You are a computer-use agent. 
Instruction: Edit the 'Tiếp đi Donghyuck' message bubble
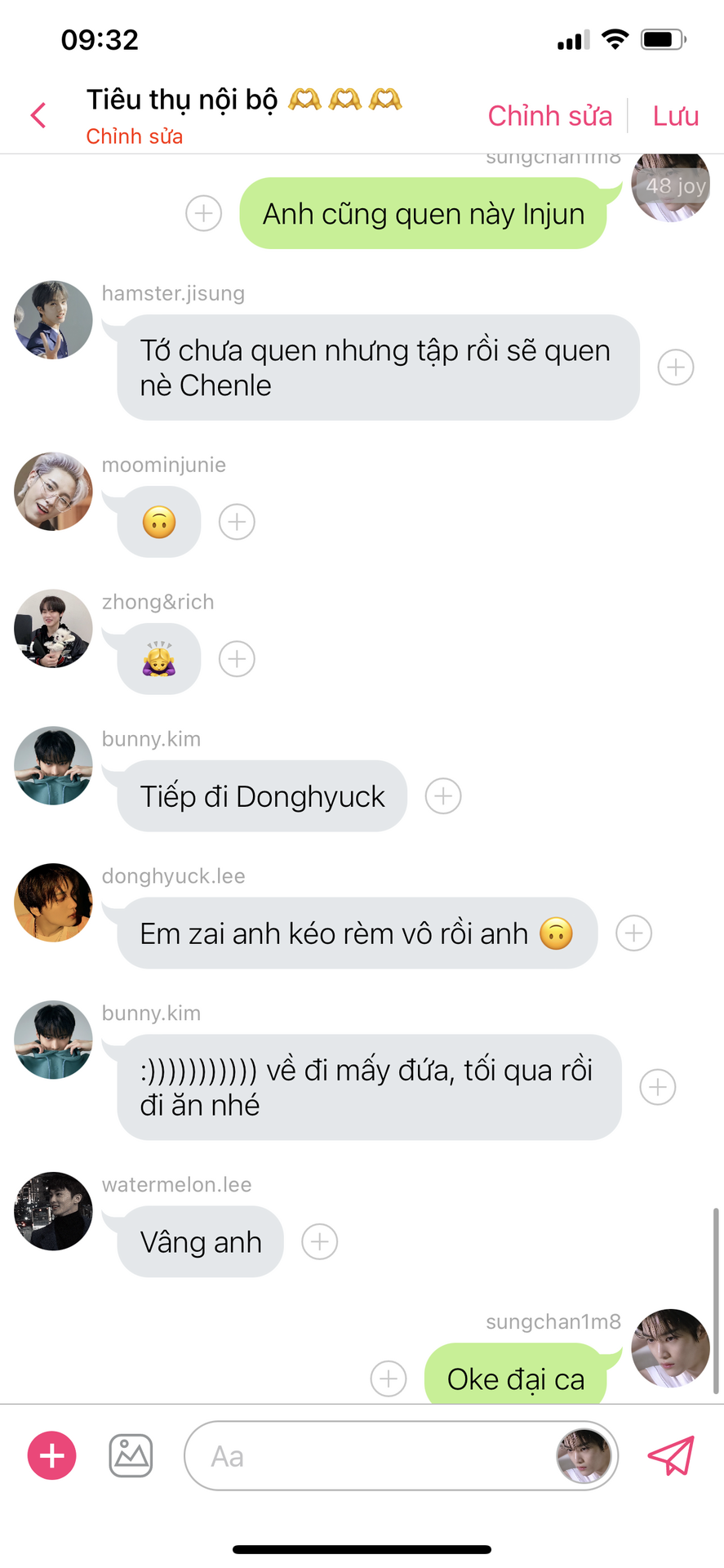click(x=262, y=796)
